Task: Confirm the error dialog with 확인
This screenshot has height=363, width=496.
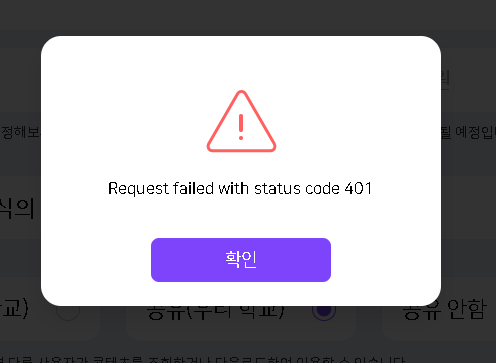Action: click(241, 260)
